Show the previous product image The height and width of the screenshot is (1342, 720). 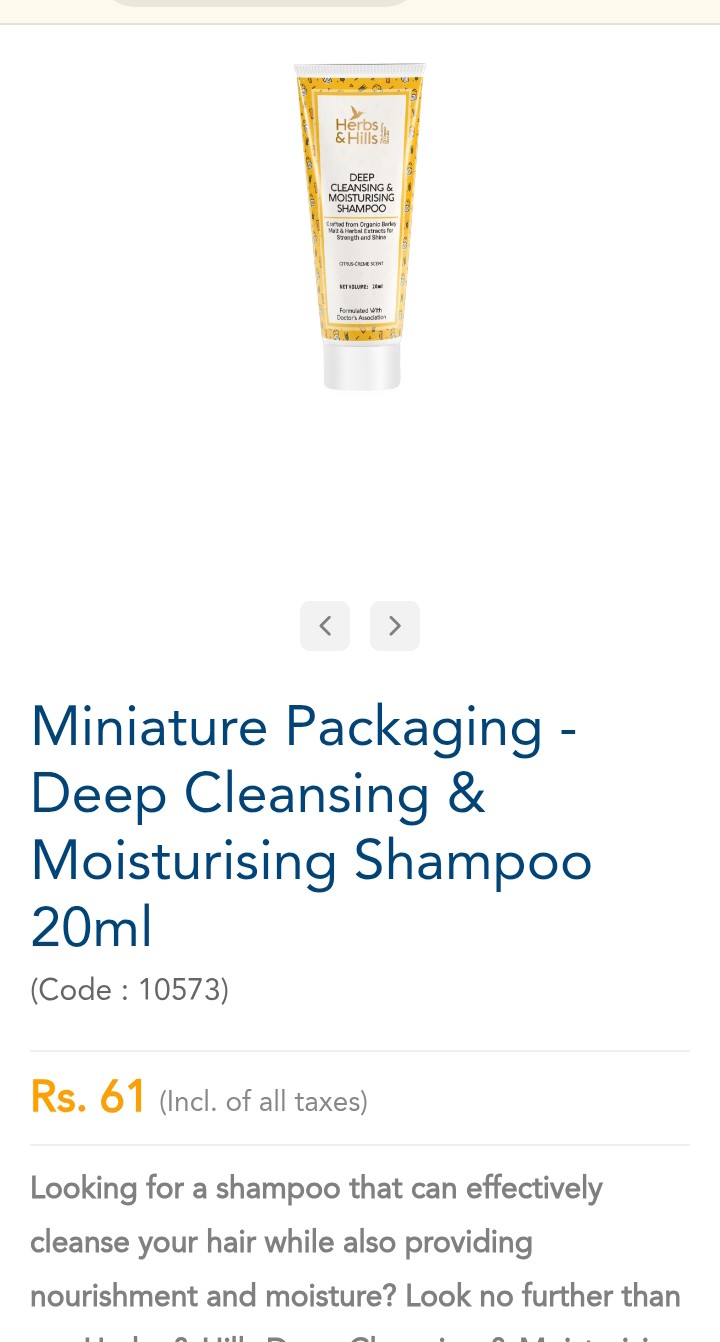point(325,626)
